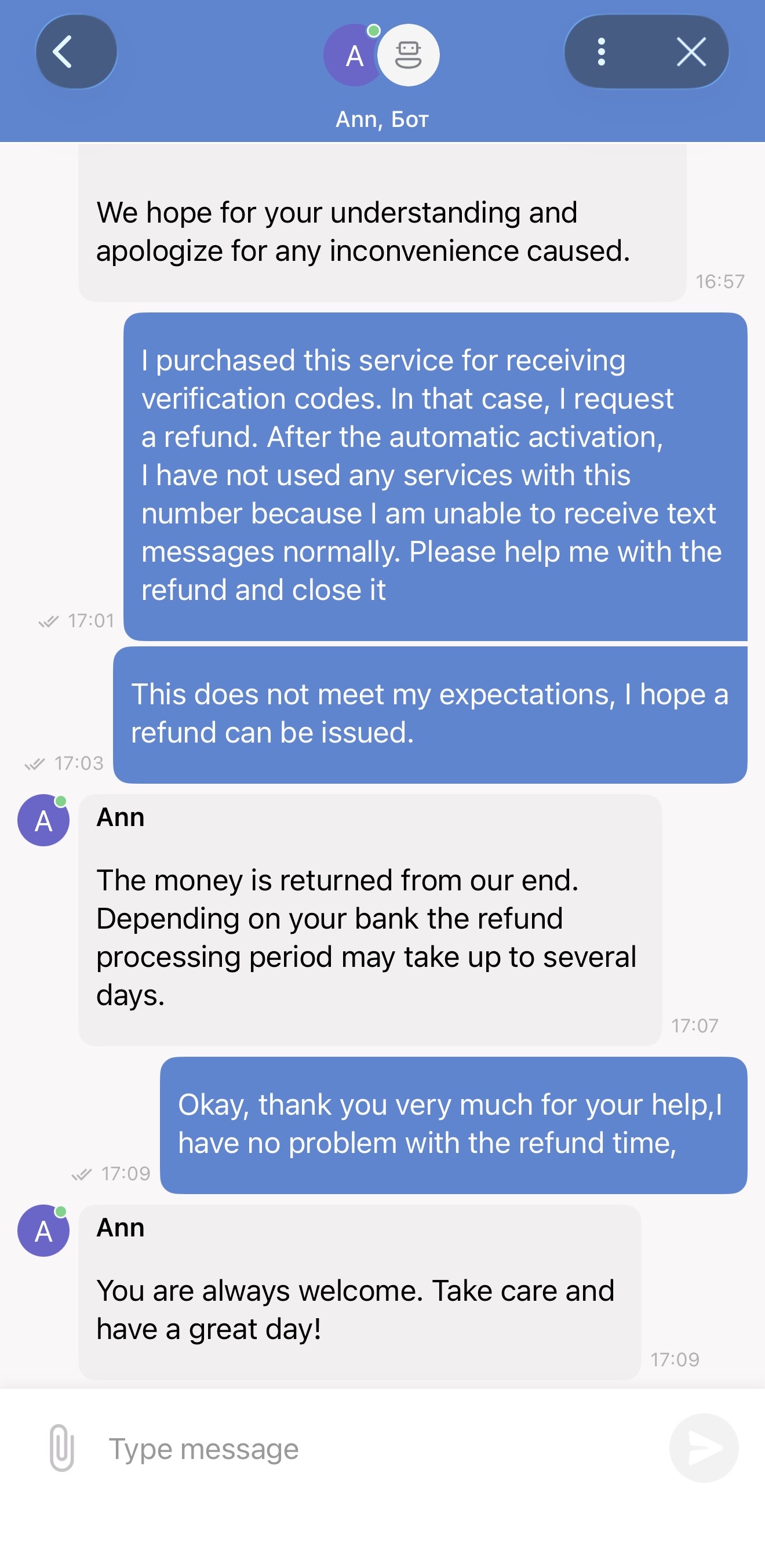The height and width of the screenshot is (1568, 765).
Task: Open the three-dot overflow menu
Action: pos(602,52)
